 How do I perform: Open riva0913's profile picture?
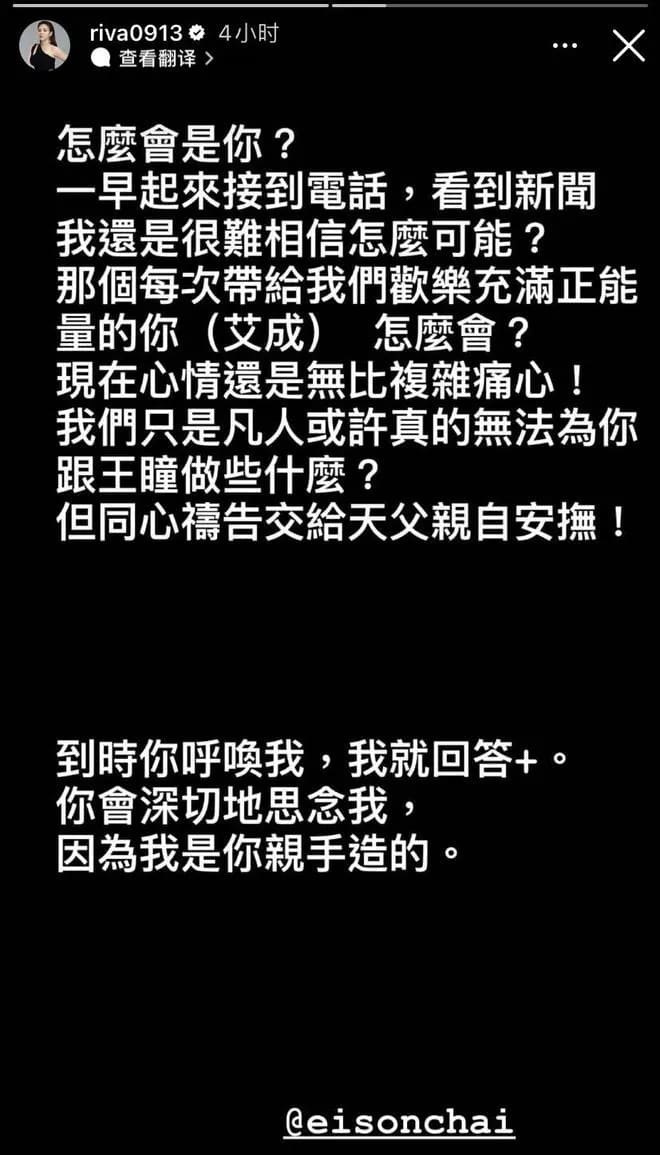pyautogui.click(x=45, y=46)
